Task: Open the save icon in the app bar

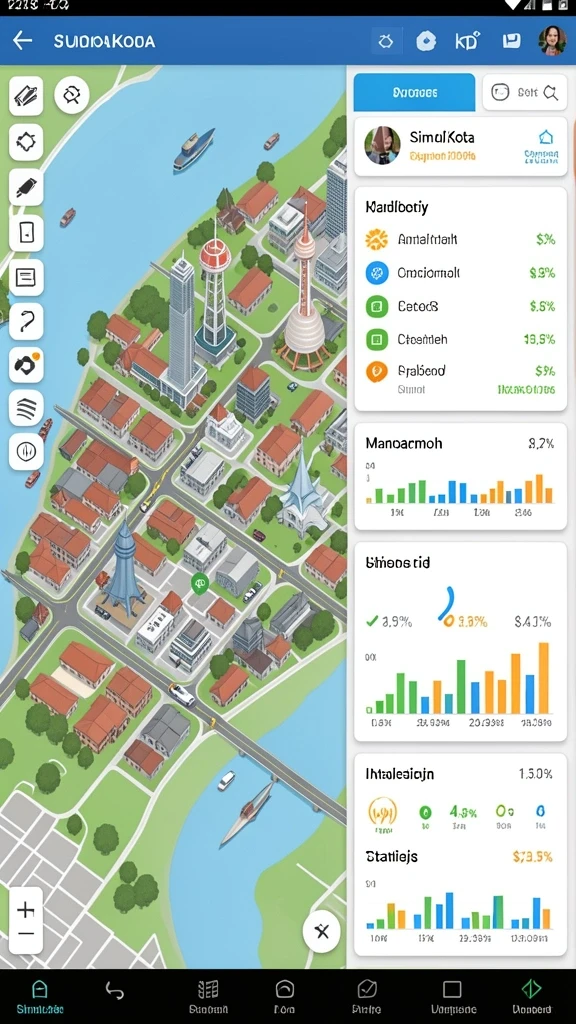Action: tap(511, 41)
